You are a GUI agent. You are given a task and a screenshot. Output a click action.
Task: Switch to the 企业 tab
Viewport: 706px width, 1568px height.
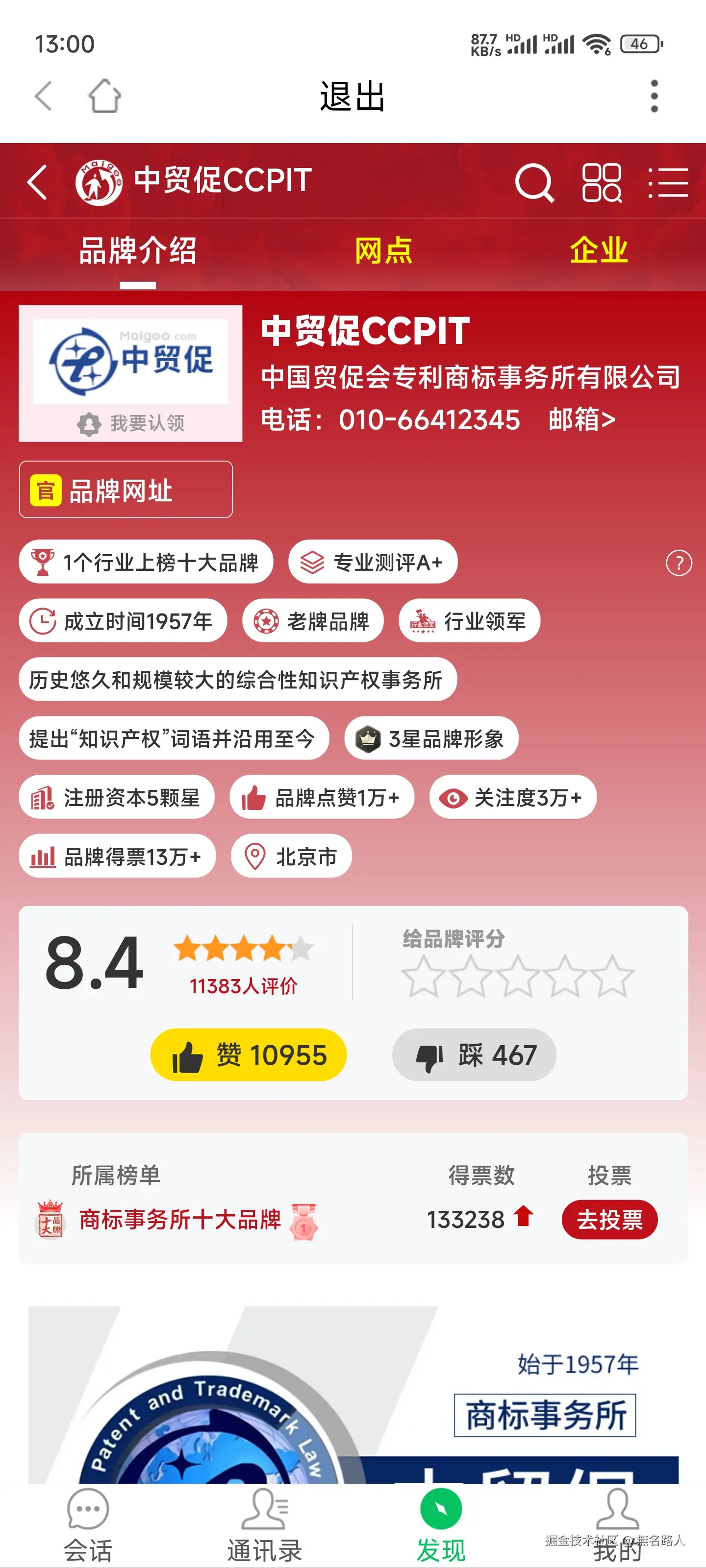598,251
